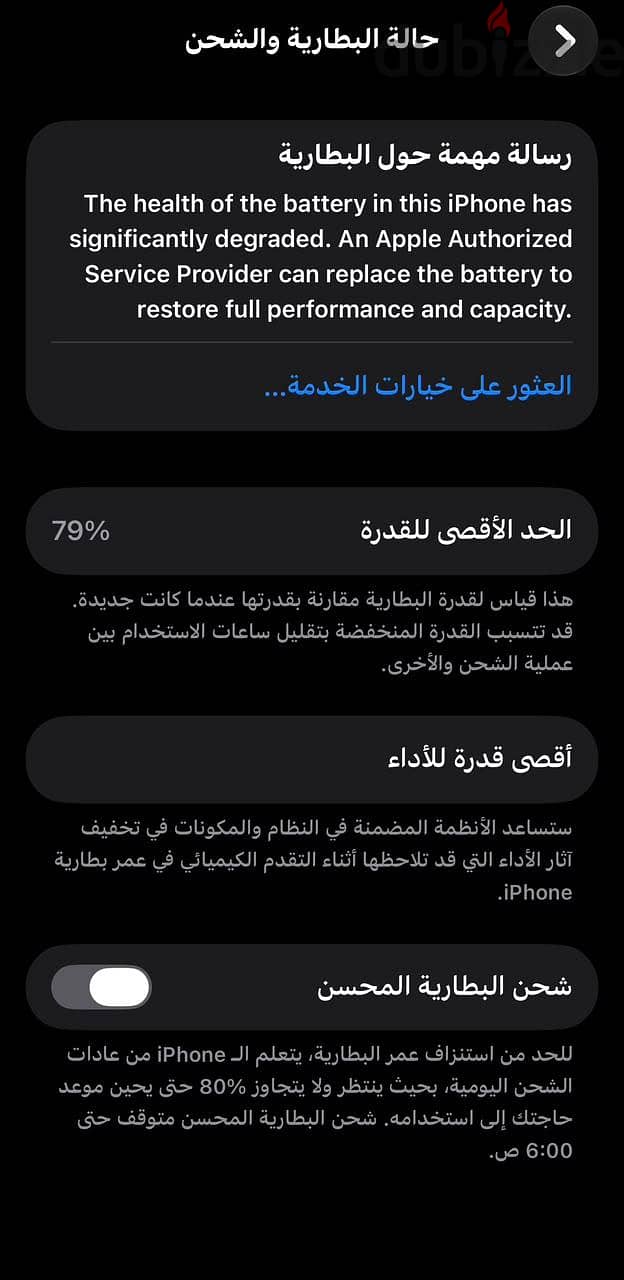
Task: Go back using the top chevron button
Action: point(565,40)
